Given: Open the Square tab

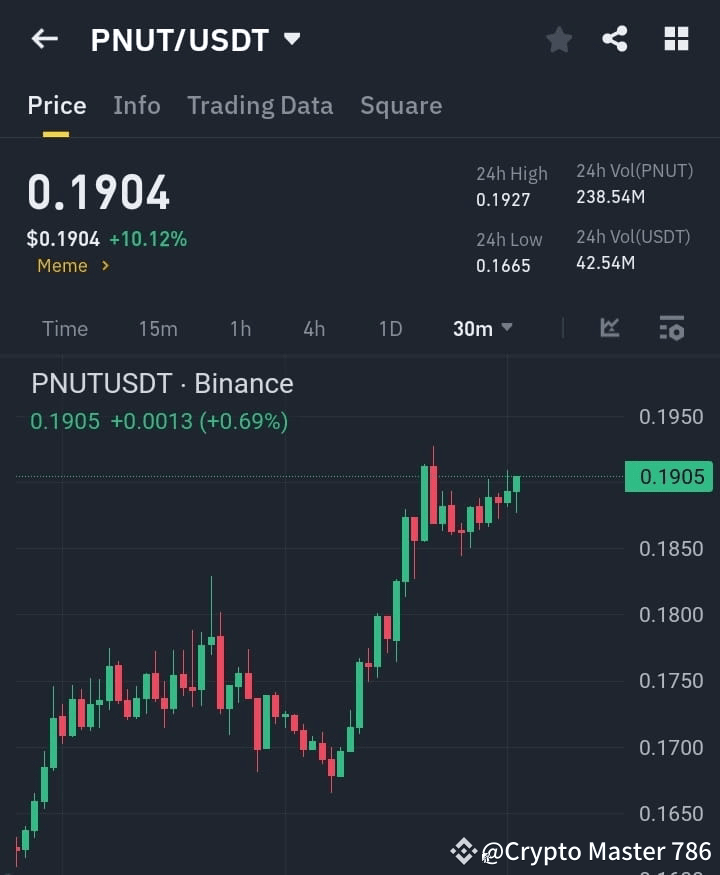Looking at the screenshot, I should coord(401,106).
